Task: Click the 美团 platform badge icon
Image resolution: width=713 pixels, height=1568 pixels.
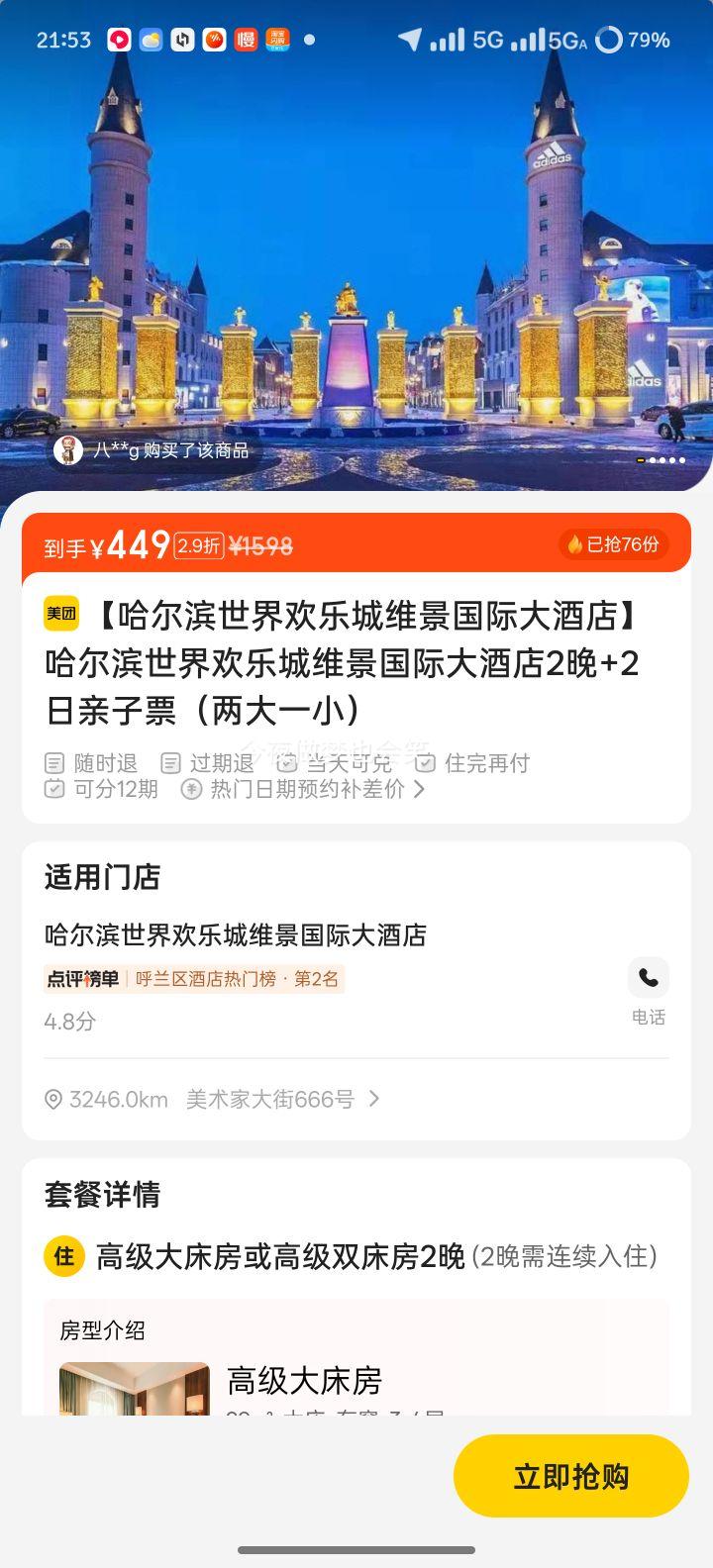Action: [61, 615]
